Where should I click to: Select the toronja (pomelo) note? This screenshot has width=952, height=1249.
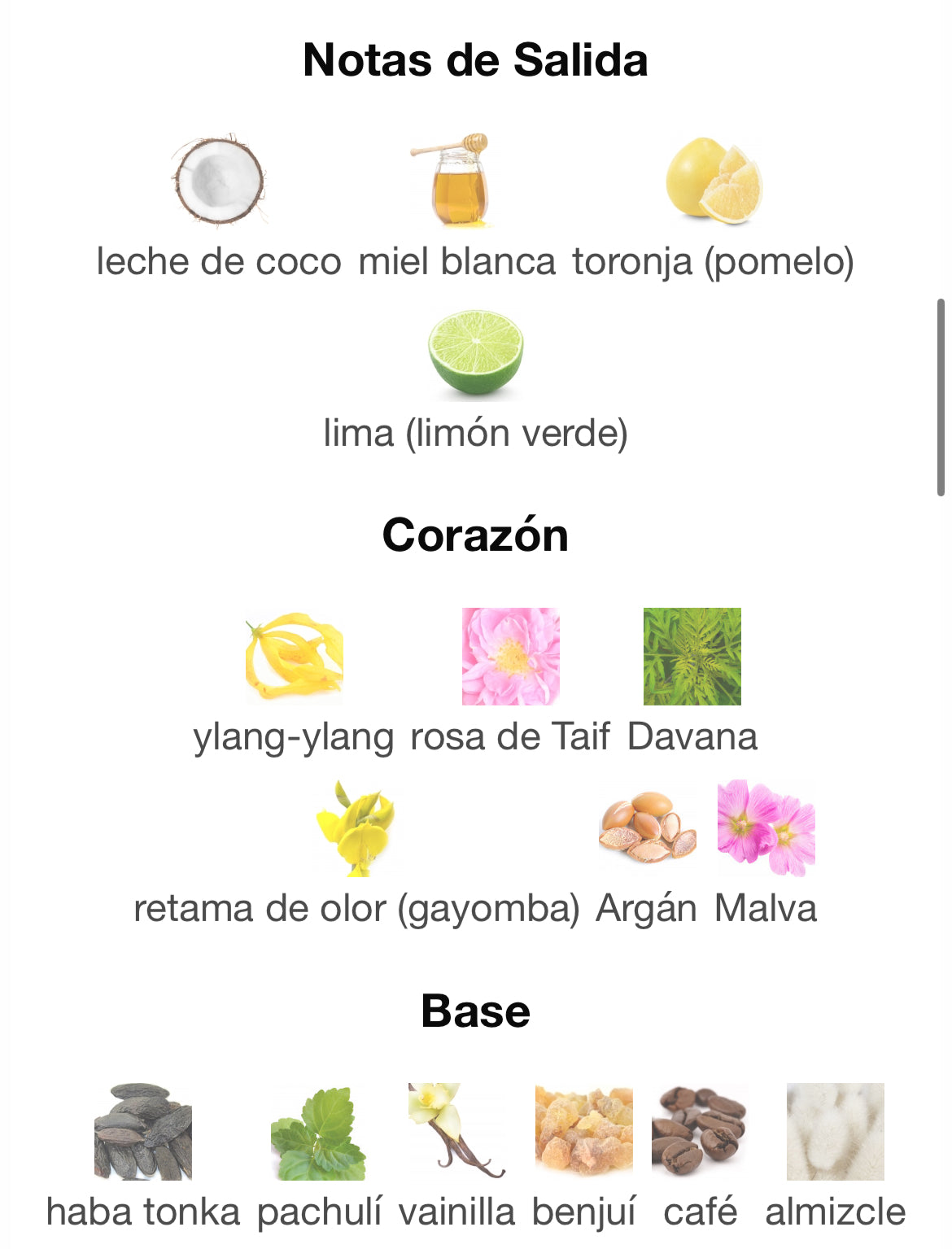click(713, 181)
